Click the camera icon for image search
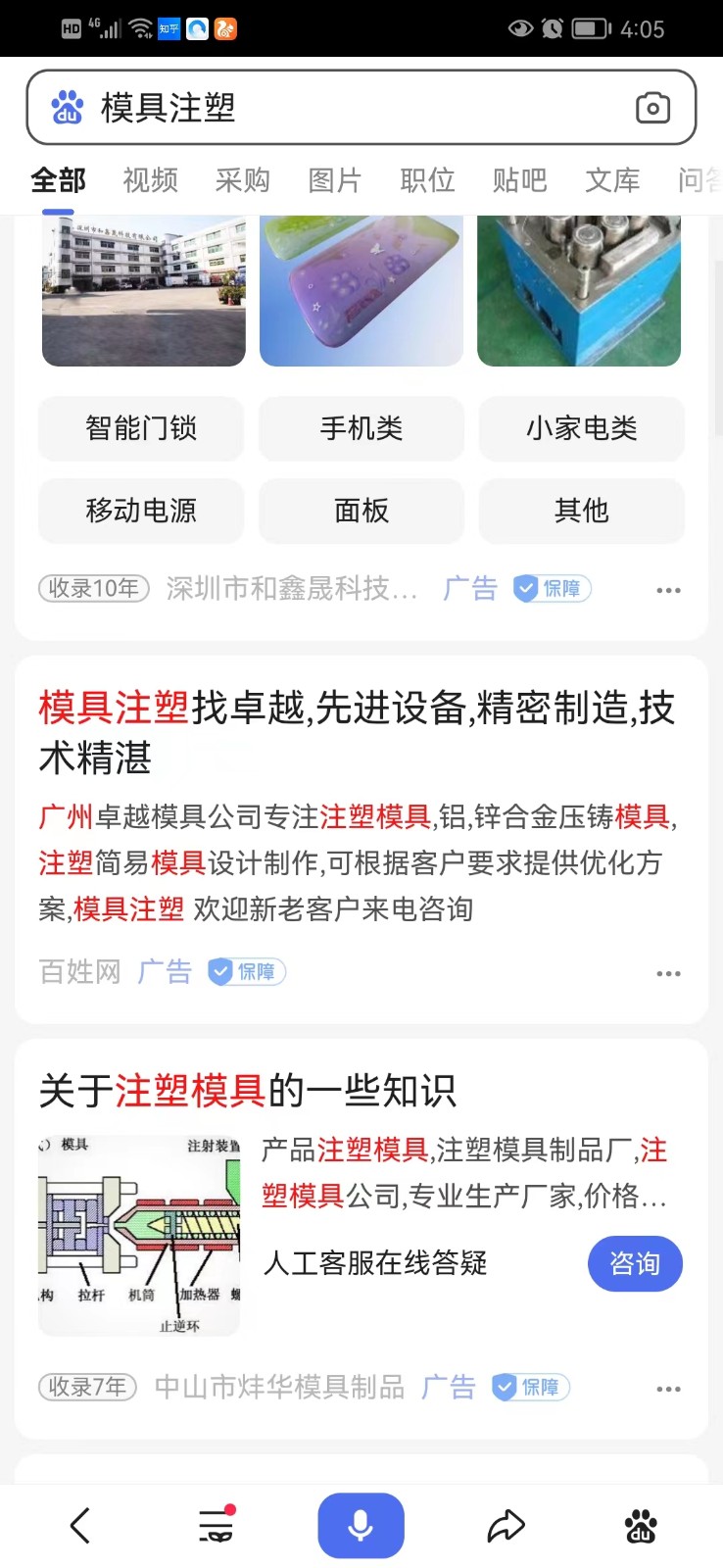This screenshot has height=1568, width=723. point(653,108)
